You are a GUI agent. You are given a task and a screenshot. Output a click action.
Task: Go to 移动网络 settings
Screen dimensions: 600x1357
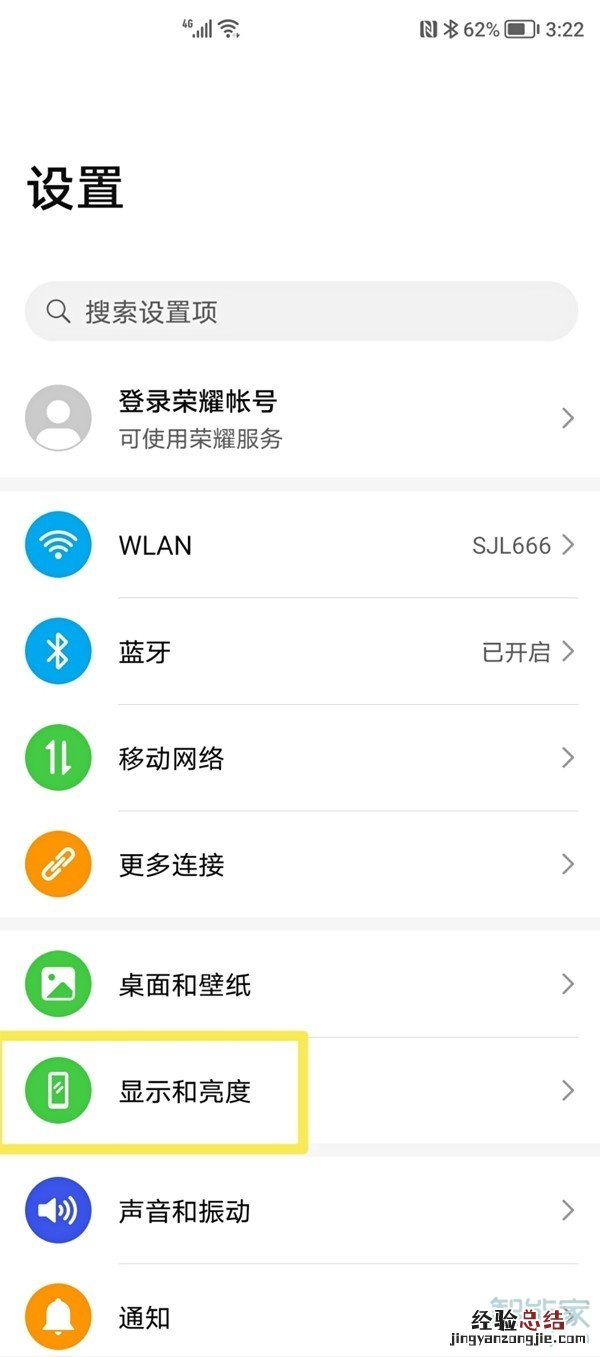click(300, 758)
